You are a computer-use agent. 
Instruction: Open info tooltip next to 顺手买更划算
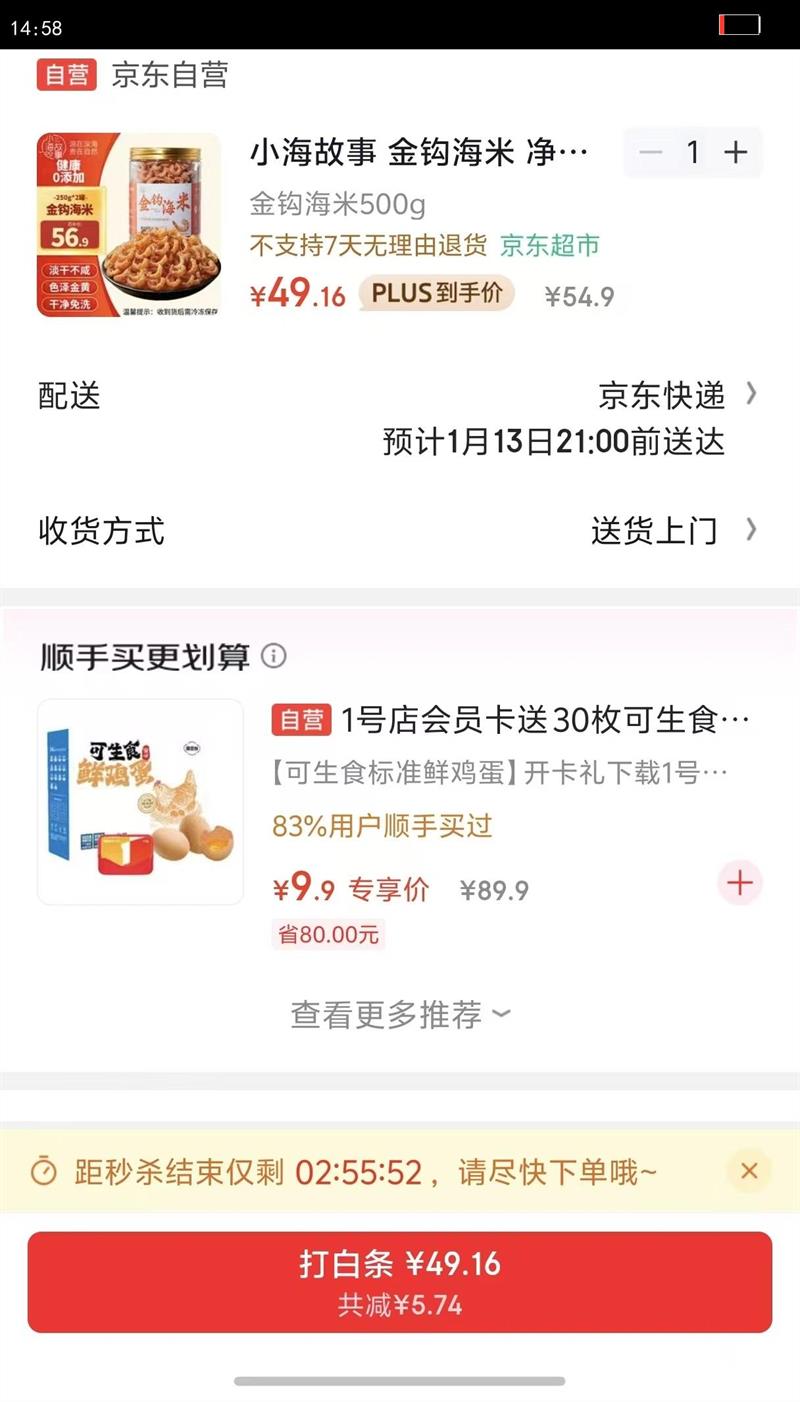click(276, 657)
